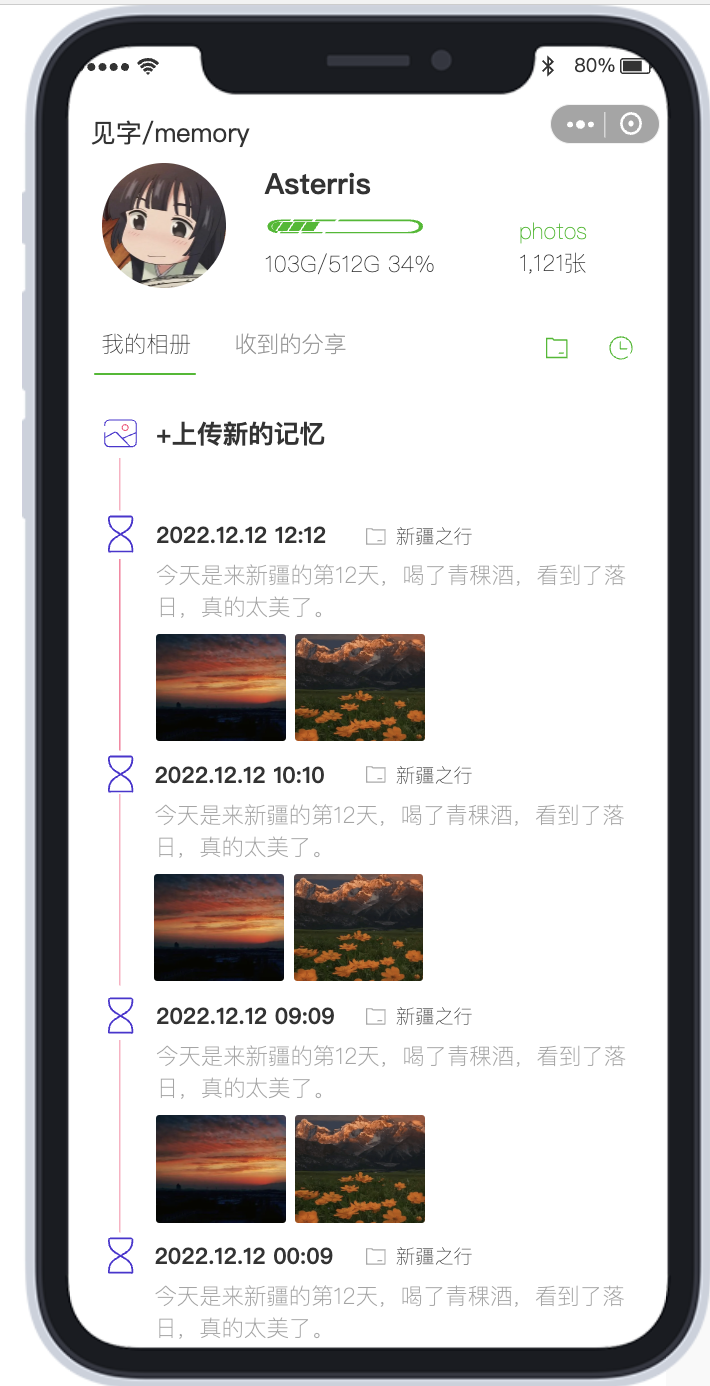Screen dimensions: 710x1386
Task: Open 新疆之行 album tag on 09:09 entry
Action: (x=419, y=1017)
